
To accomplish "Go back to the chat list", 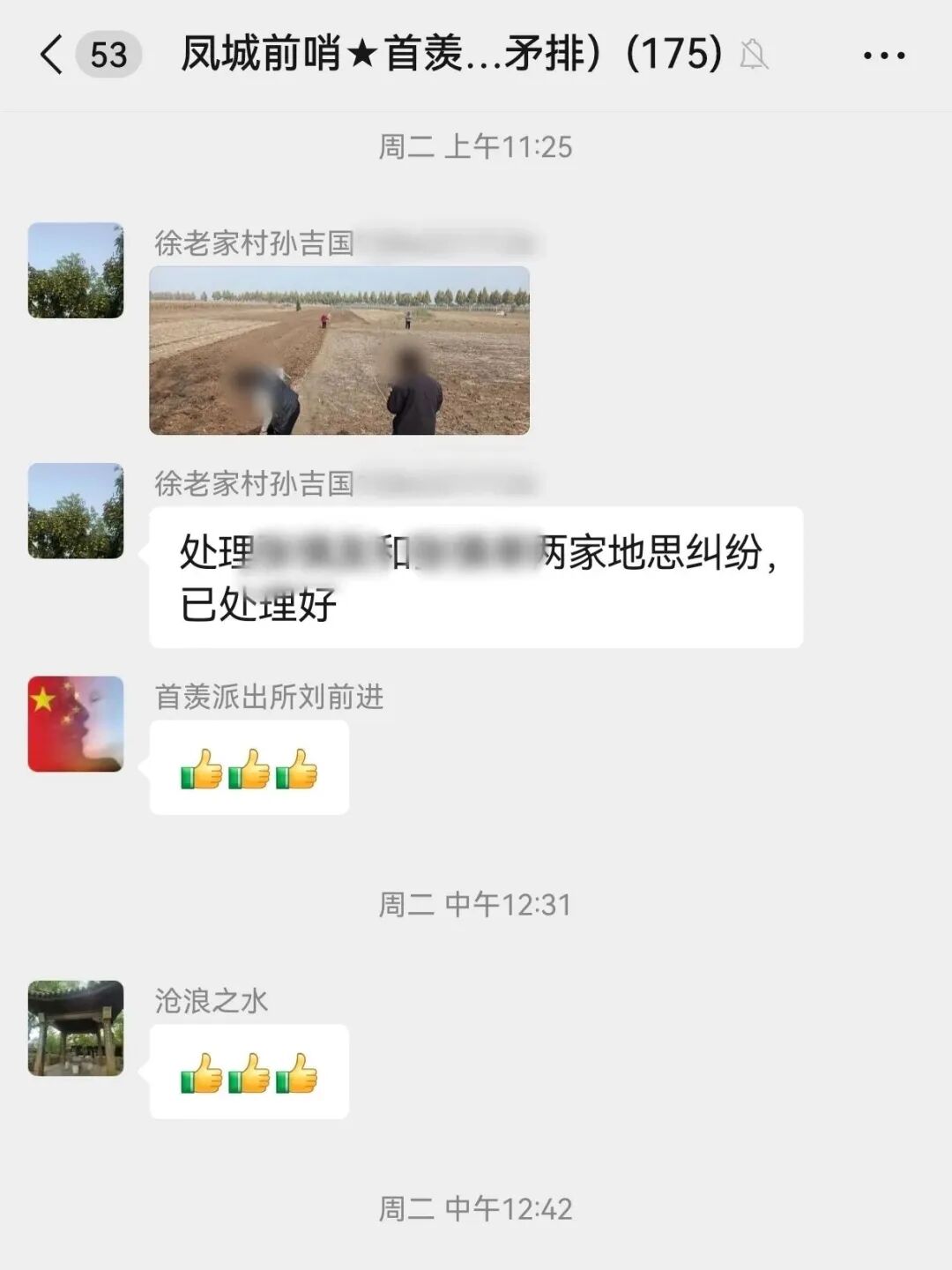I will coord(53,55).
